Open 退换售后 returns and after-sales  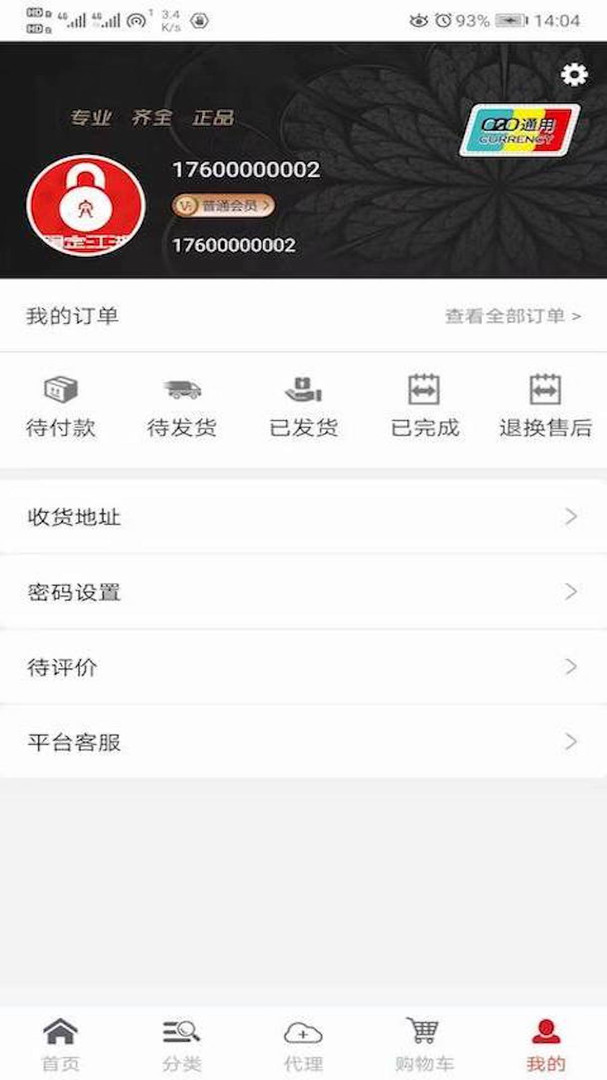(545, 407)
